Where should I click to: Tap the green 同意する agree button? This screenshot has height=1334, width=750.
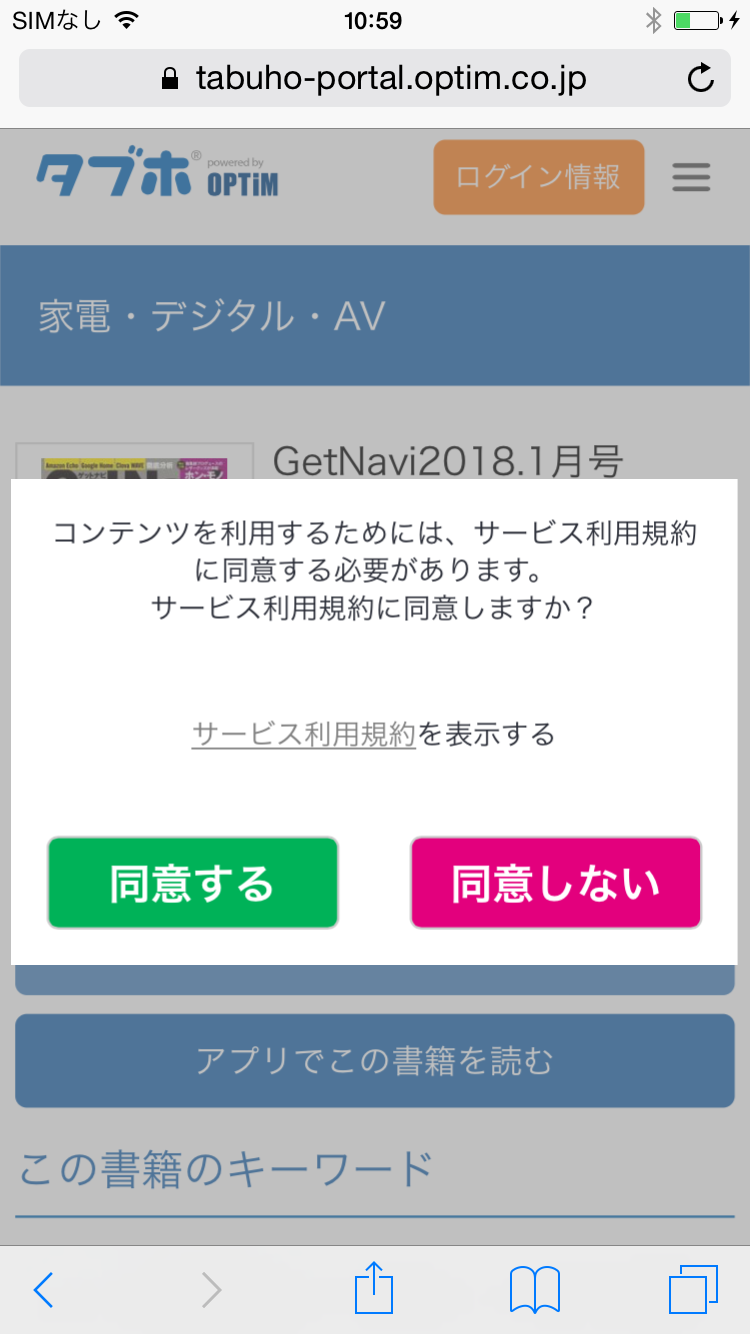point(192,883)
